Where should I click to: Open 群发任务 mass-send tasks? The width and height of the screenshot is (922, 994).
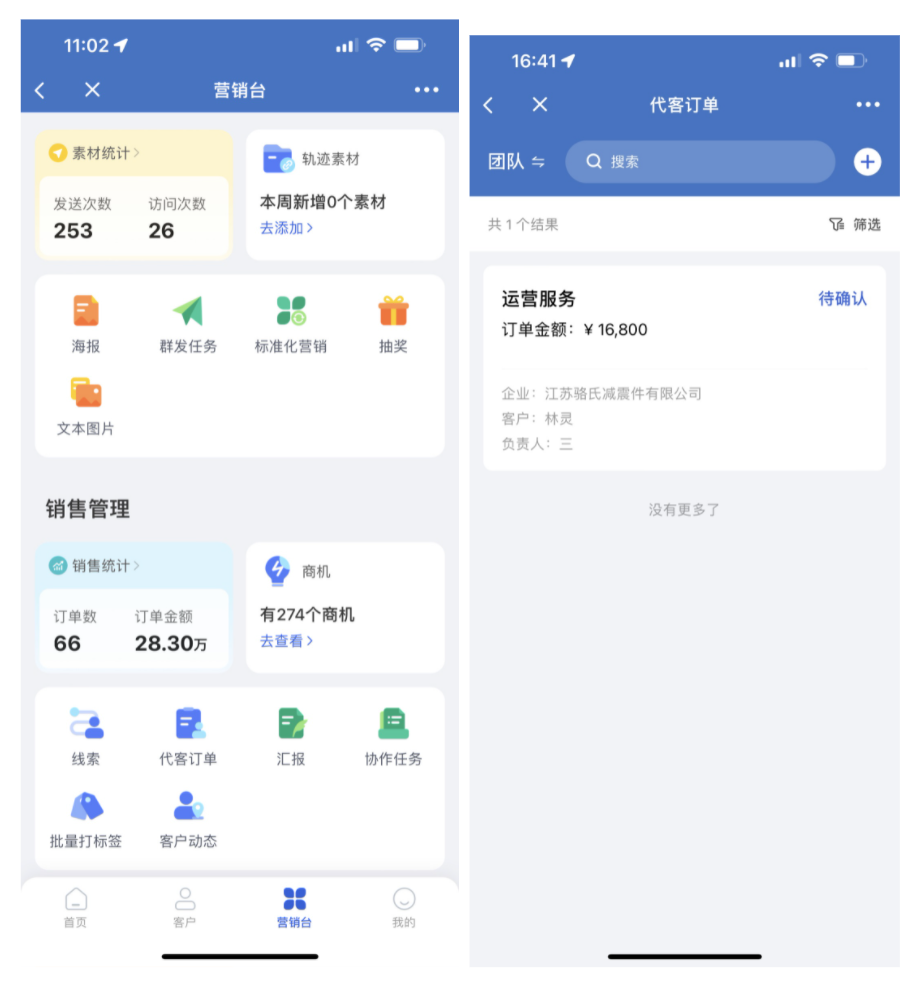pos(188,324)
